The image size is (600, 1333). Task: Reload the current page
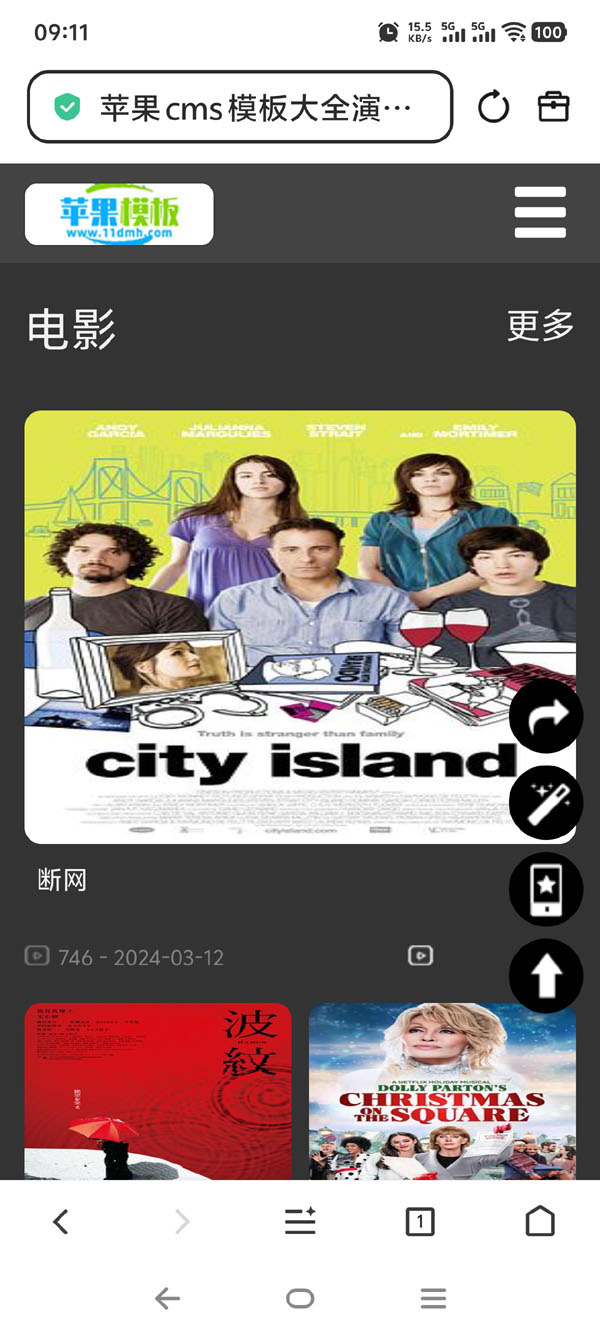(493, 107)
